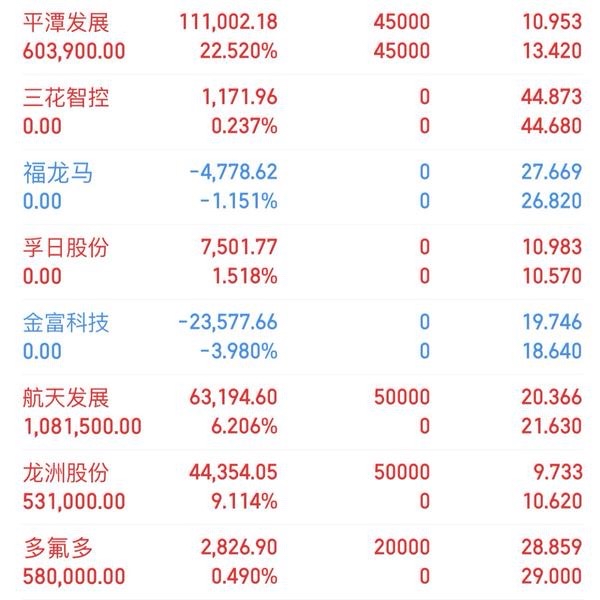The height and width of the screenshot is (600, 600).
Task: Open the 多氟多 holding row
Action: [x=302, y=562]
